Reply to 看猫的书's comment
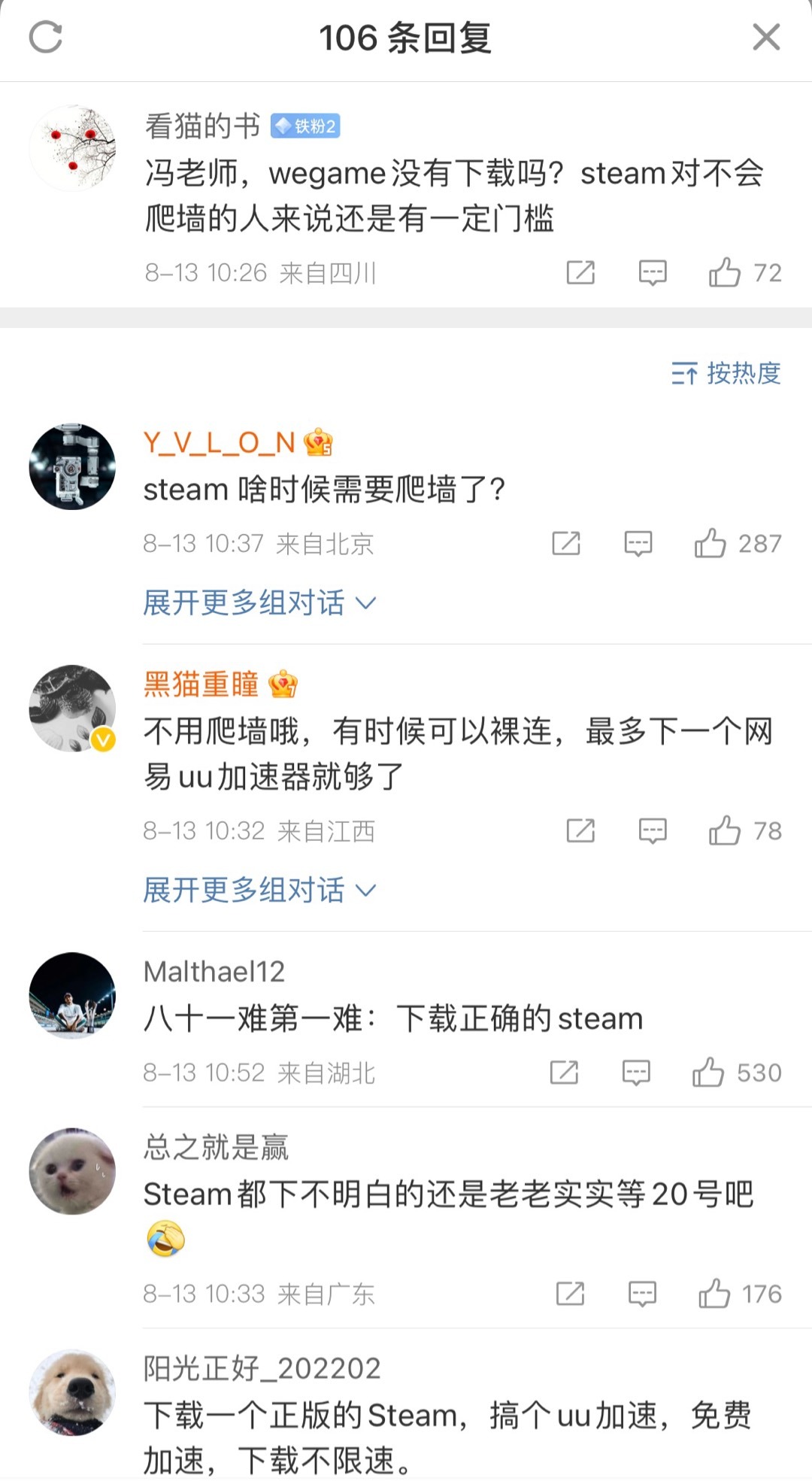 pos(652,272)
